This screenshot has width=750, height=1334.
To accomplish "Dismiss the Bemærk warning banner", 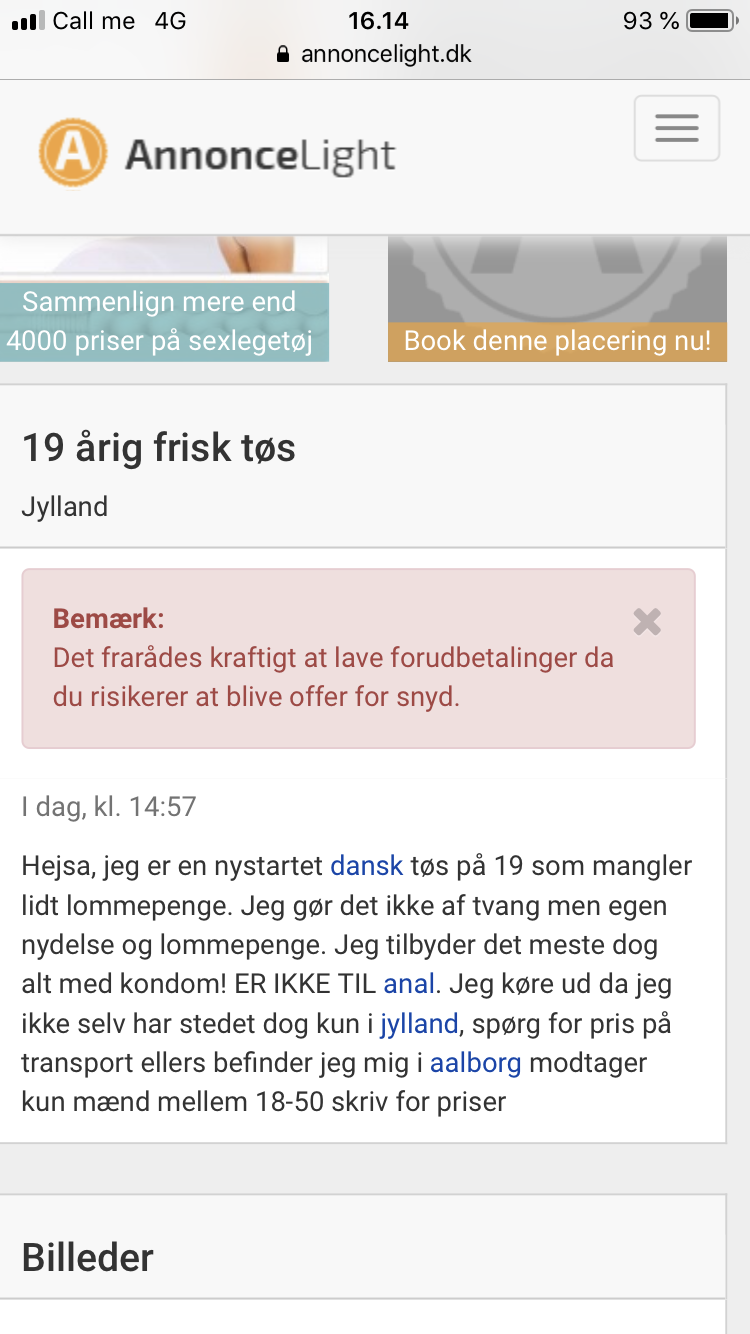I will (x=647, y=622).
